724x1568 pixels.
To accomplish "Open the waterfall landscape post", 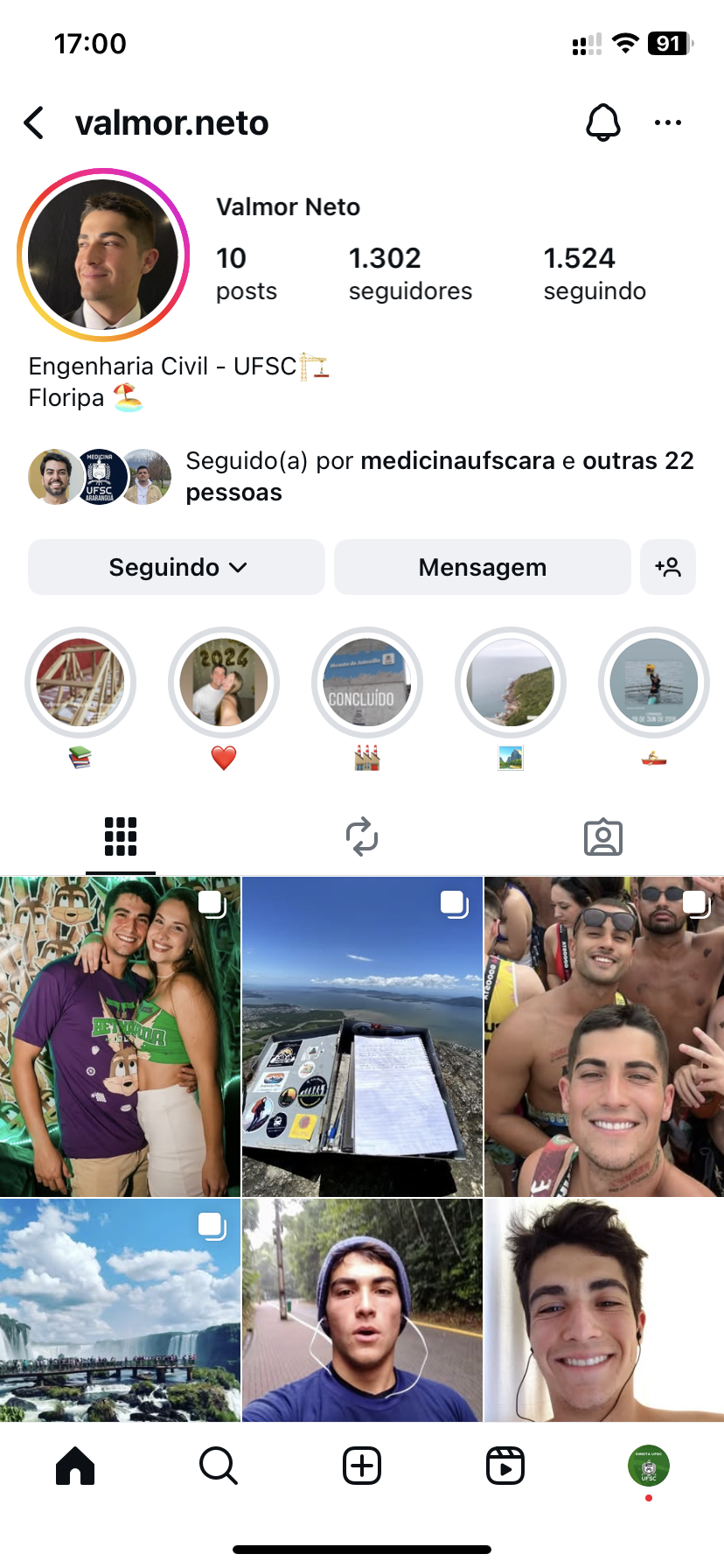I will pyautogui.click(x=120, y=1310).
